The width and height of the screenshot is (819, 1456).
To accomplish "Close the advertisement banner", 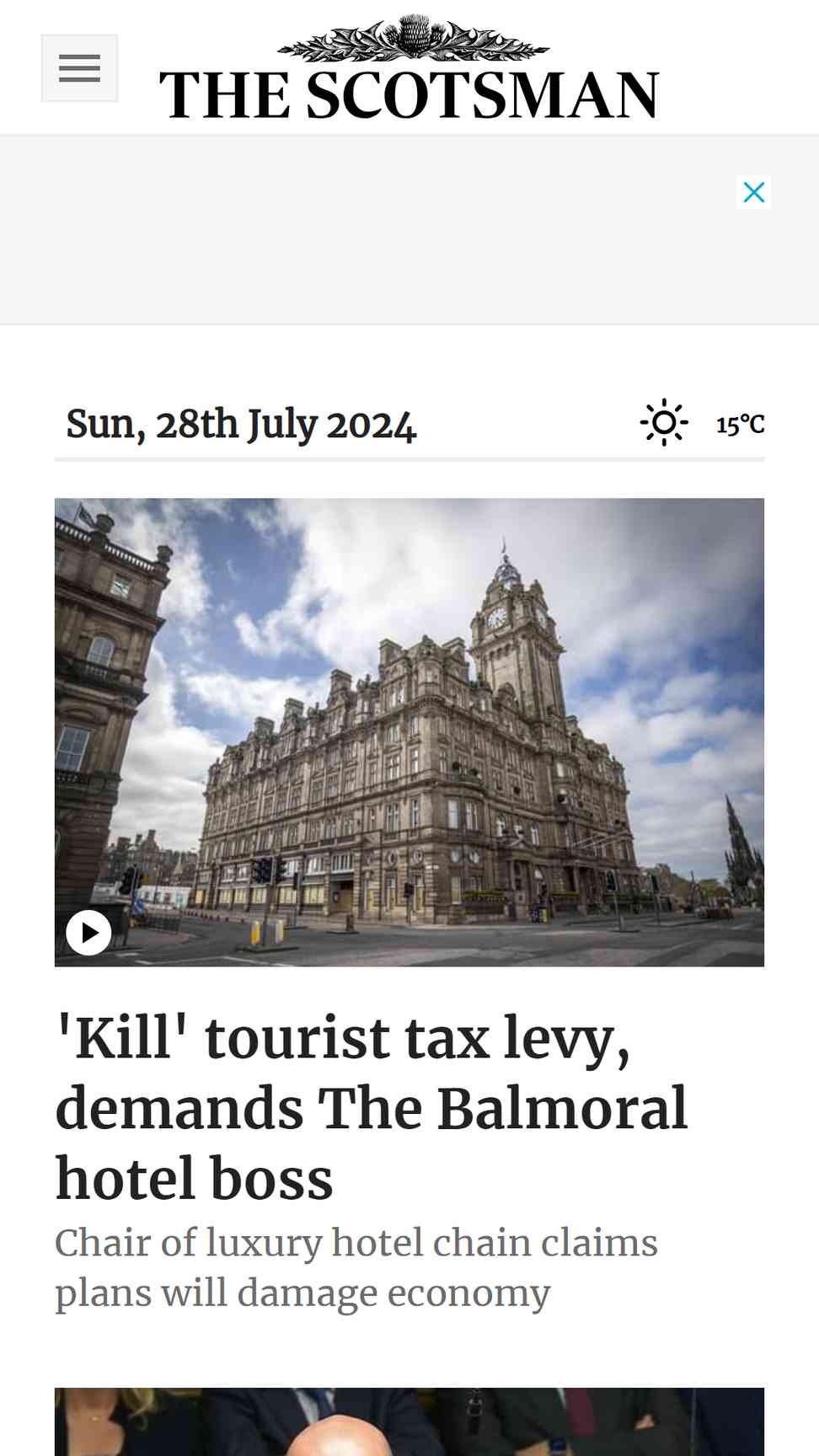I will pos(753,192).
